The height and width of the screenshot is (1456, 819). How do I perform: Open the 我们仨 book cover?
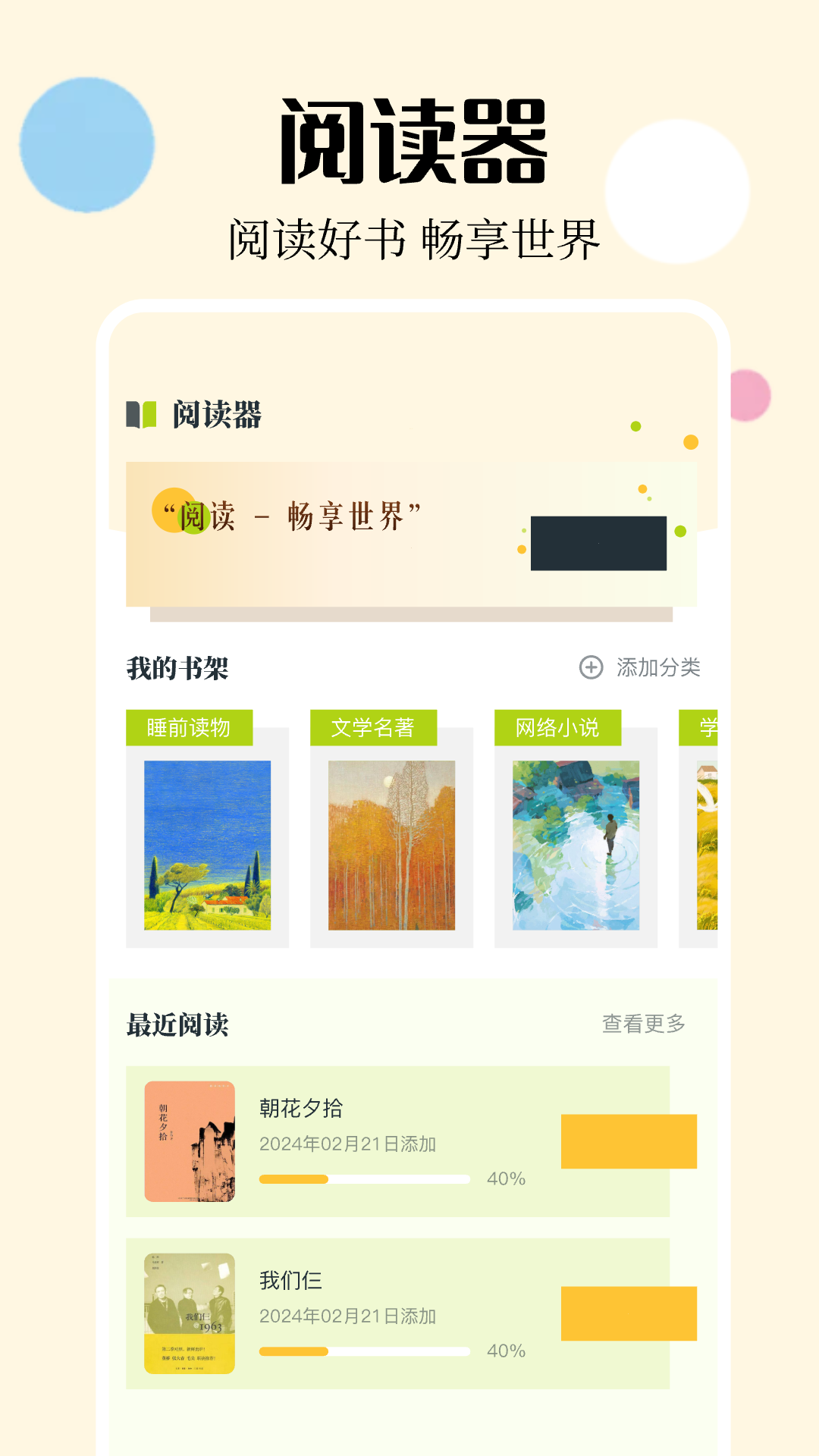(x=189, y=1306)
